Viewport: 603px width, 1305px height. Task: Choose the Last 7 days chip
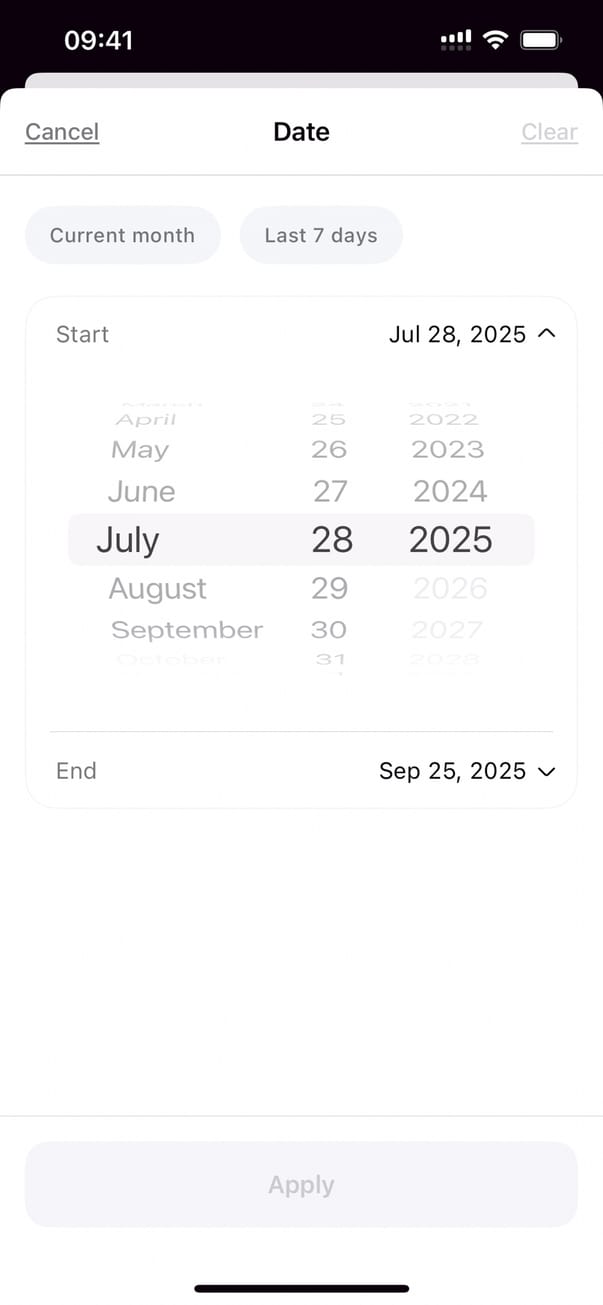coord(321,235)
